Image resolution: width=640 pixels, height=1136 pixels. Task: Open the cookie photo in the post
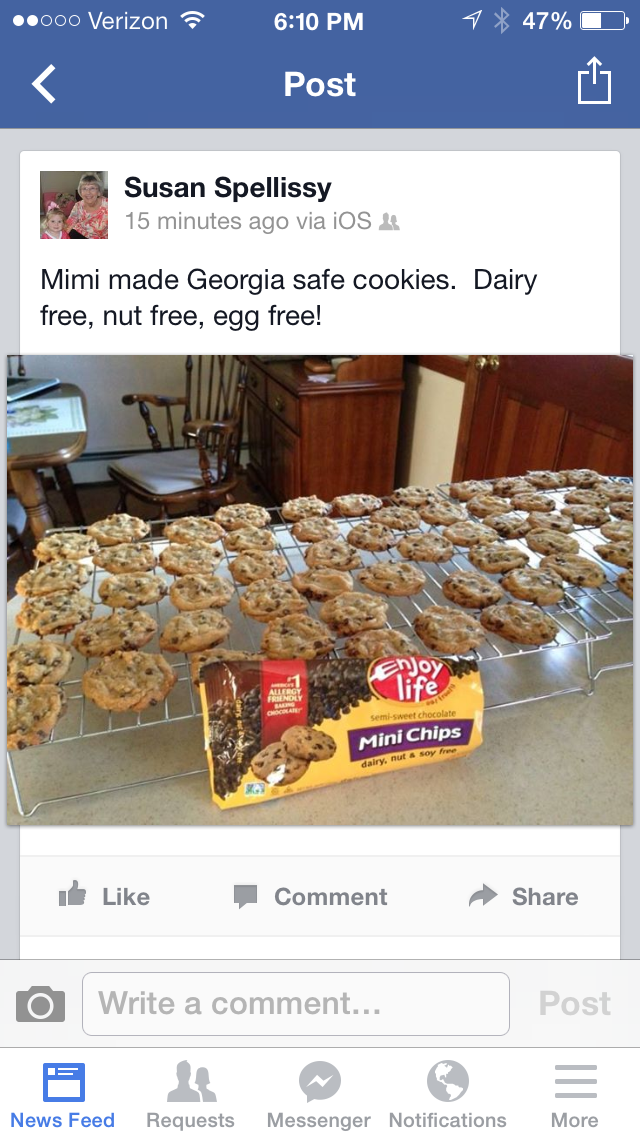320,589
